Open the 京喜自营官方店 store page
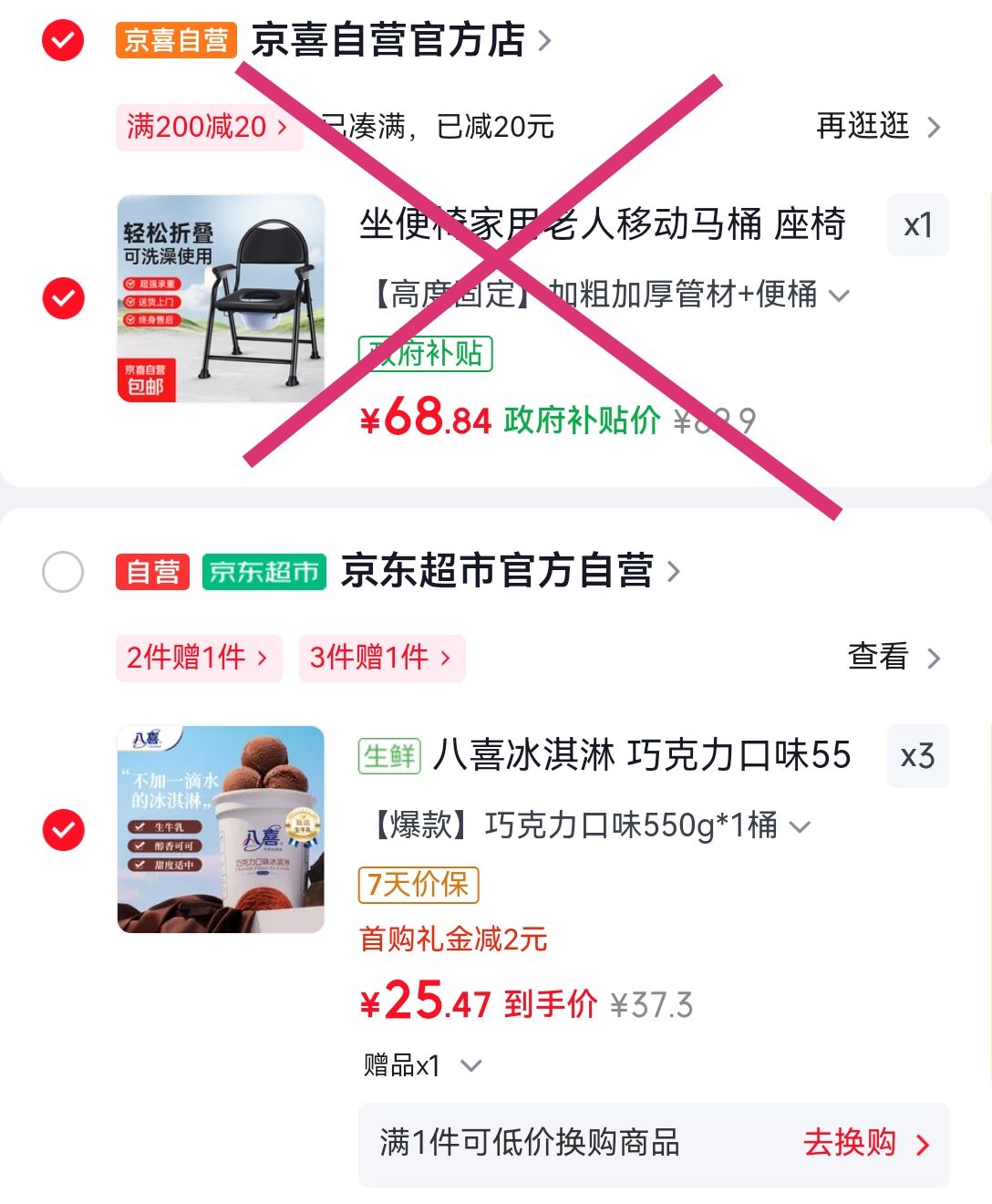 click(401, 40)
